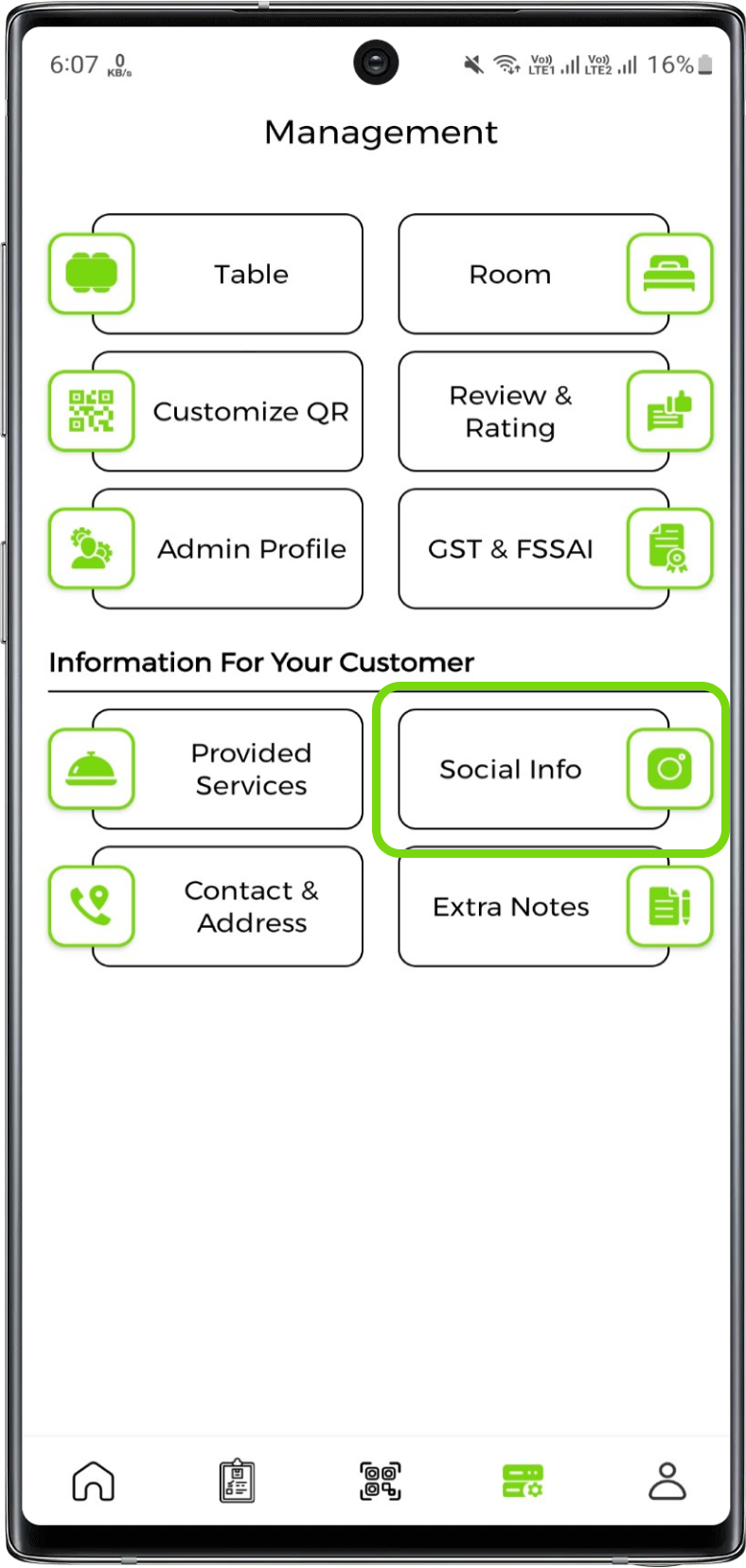Open the QR scanner tab
The width and height of the screenshot is (746, 1568).
pyautogui.click(x=381, y=1481)
